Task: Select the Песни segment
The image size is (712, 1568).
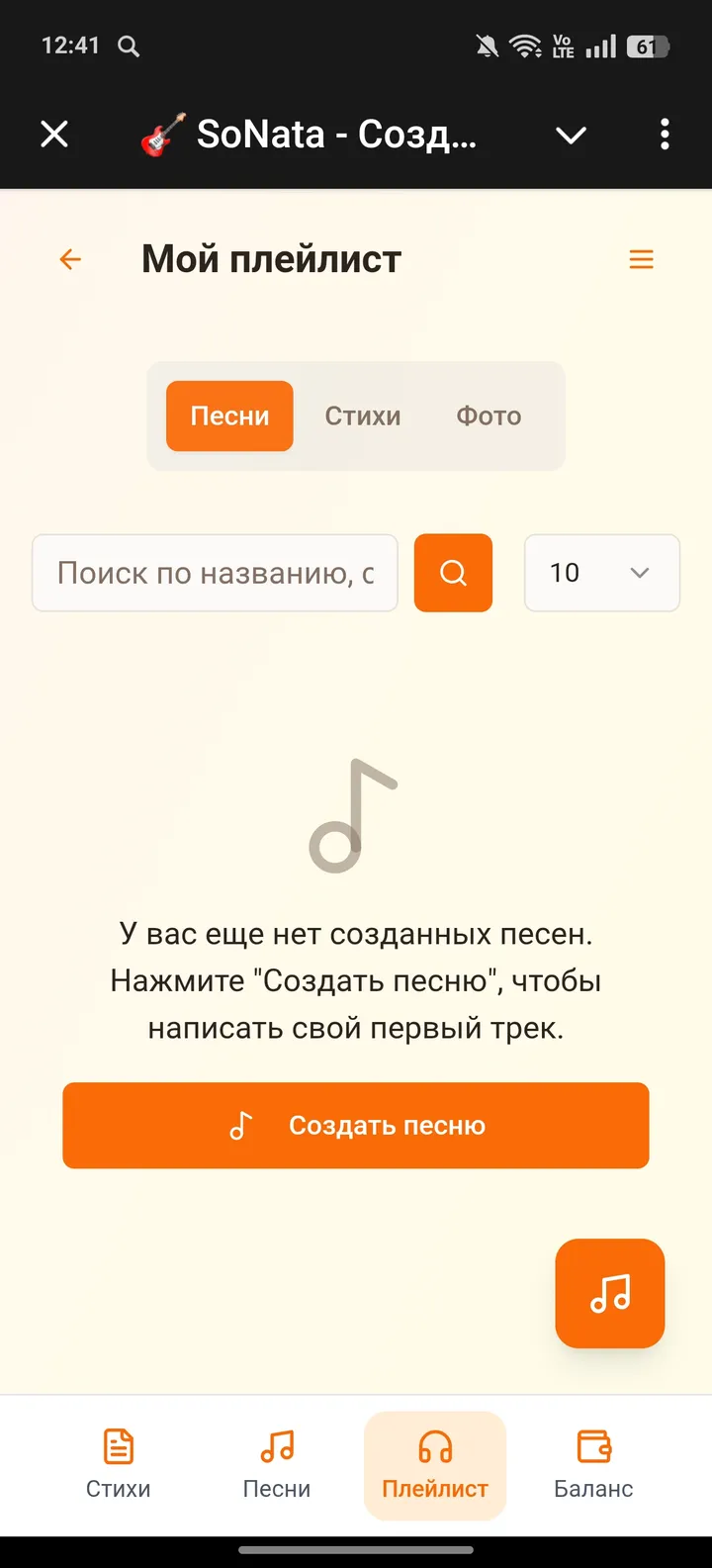Action: pyautogui.click(x=229, y=415)
